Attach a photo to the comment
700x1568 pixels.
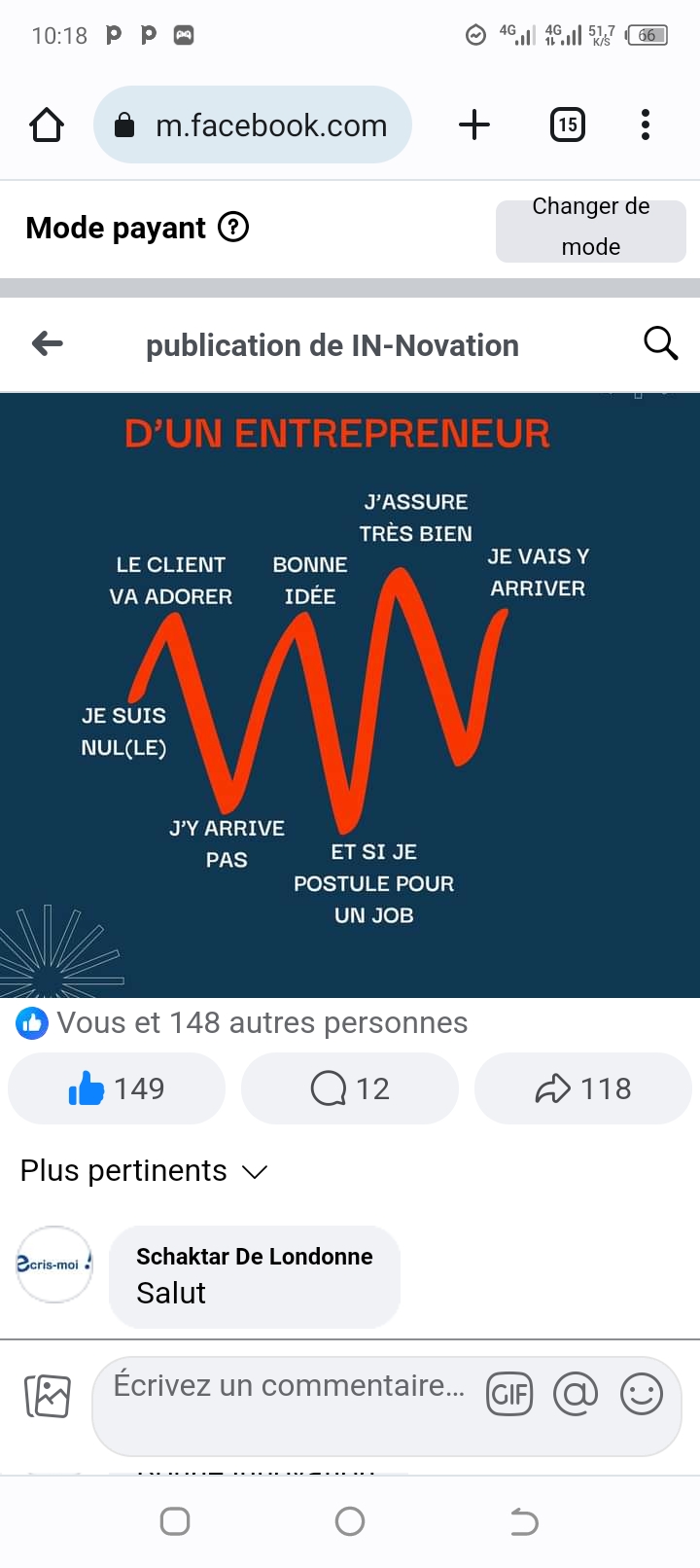47,1396
